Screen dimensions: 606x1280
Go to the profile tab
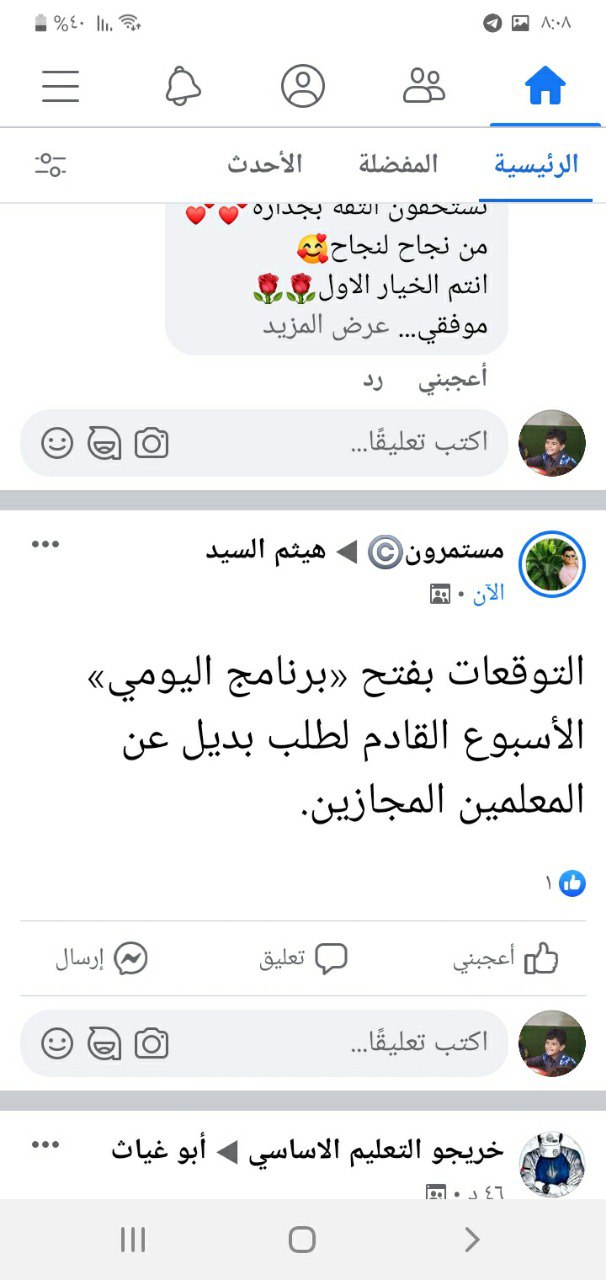pyautogui.click(x=303, y=86)
